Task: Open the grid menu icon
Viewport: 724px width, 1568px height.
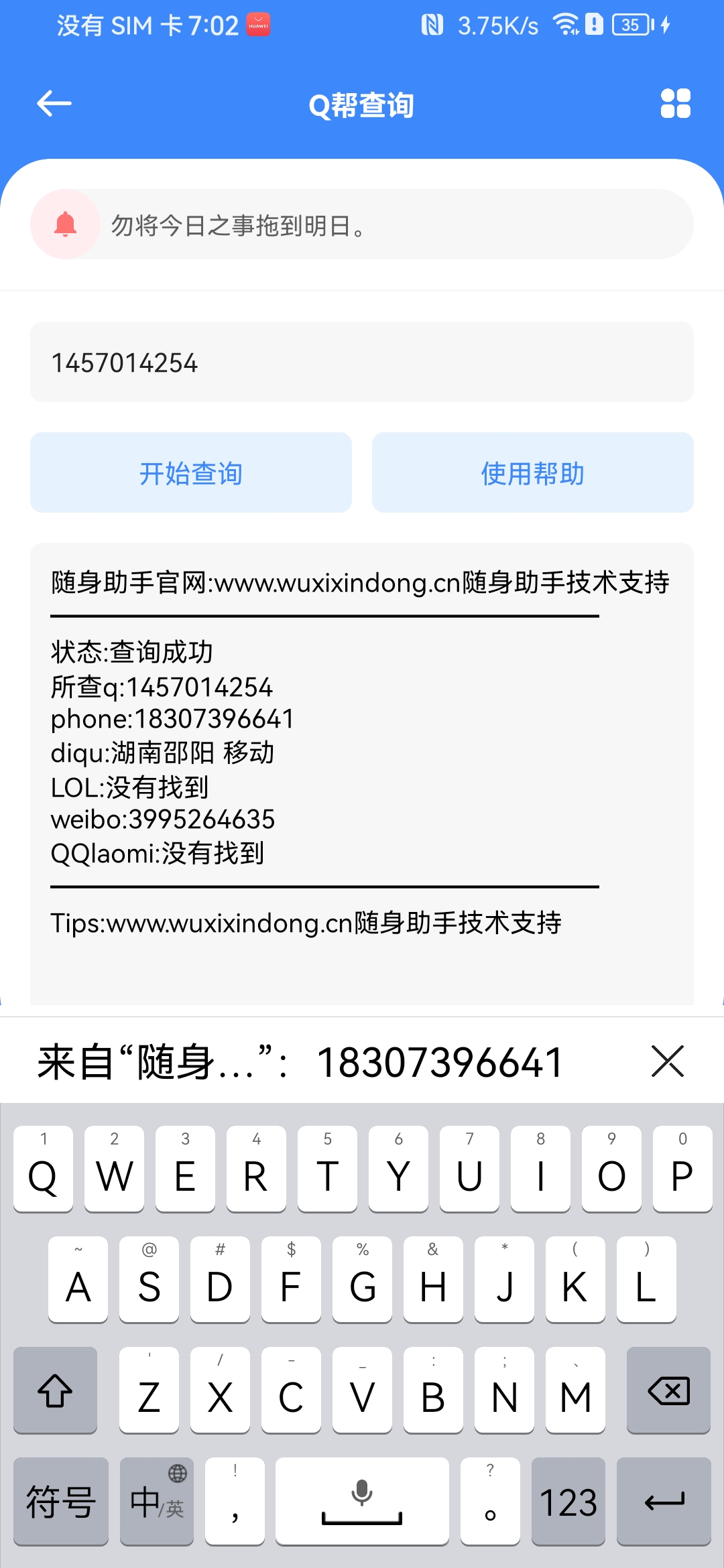Action: click(675, 104)
